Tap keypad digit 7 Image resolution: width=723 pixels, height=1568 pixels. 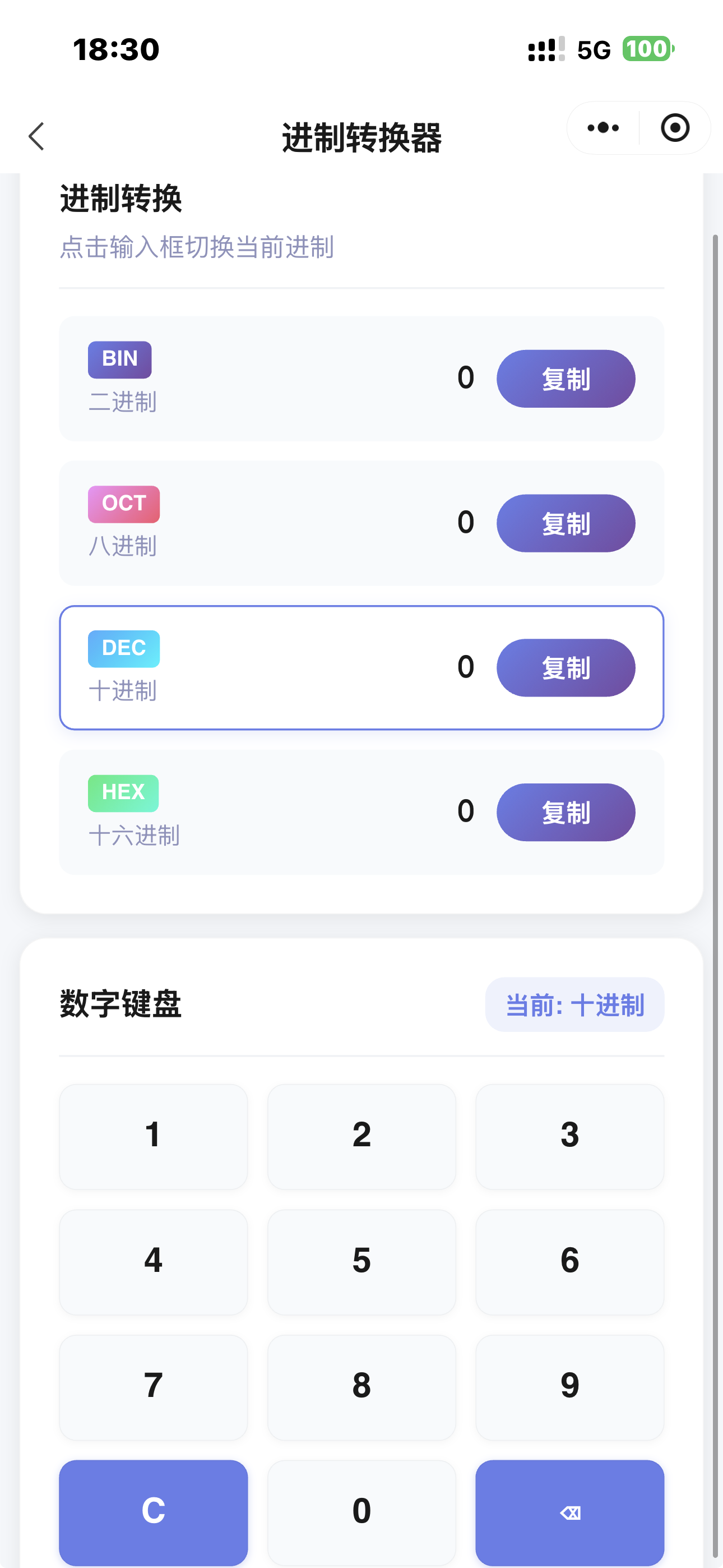(x=154, y=1387)
